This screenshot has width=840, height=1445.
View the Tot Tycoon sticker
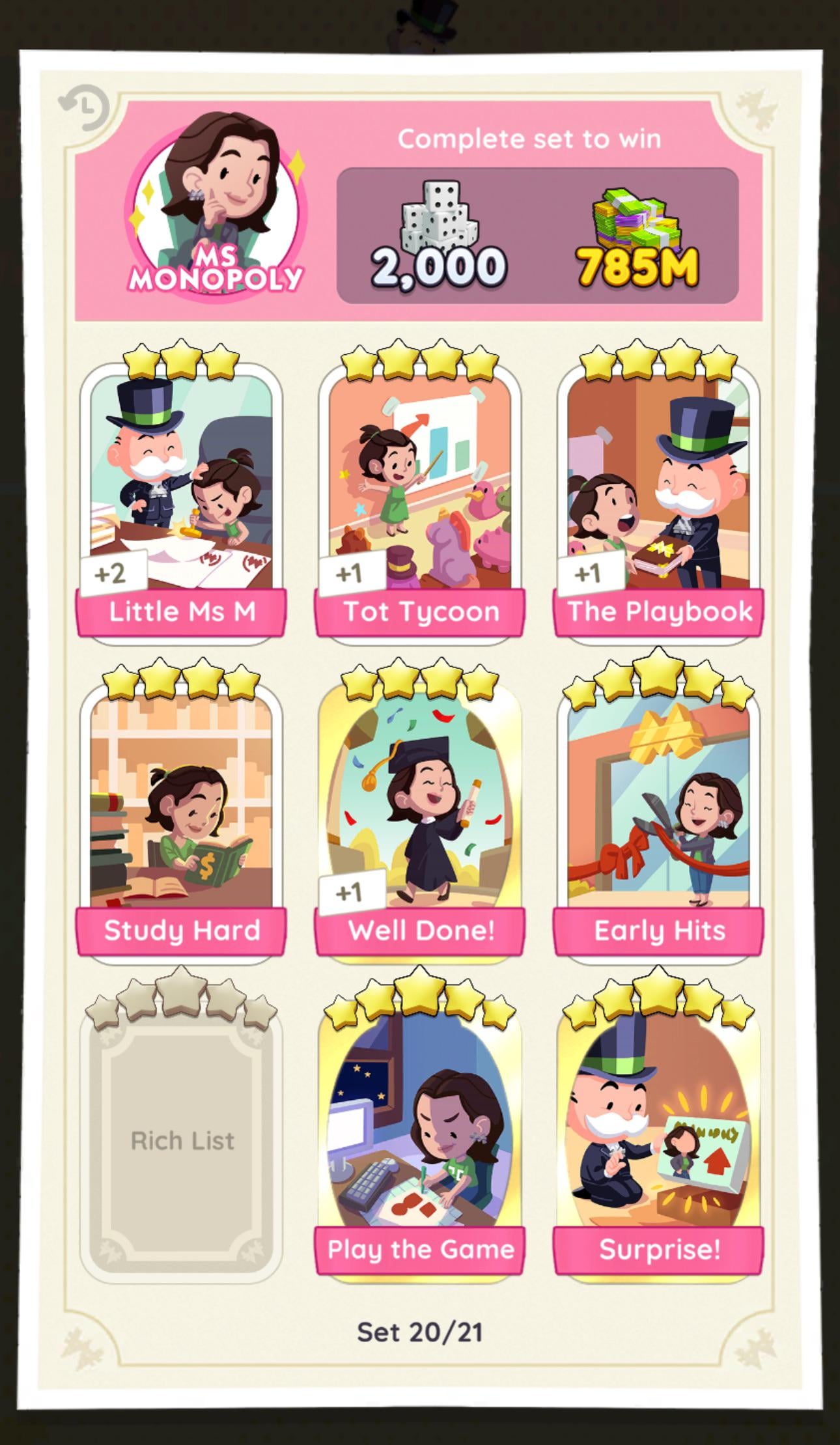(x=420, y=495)
